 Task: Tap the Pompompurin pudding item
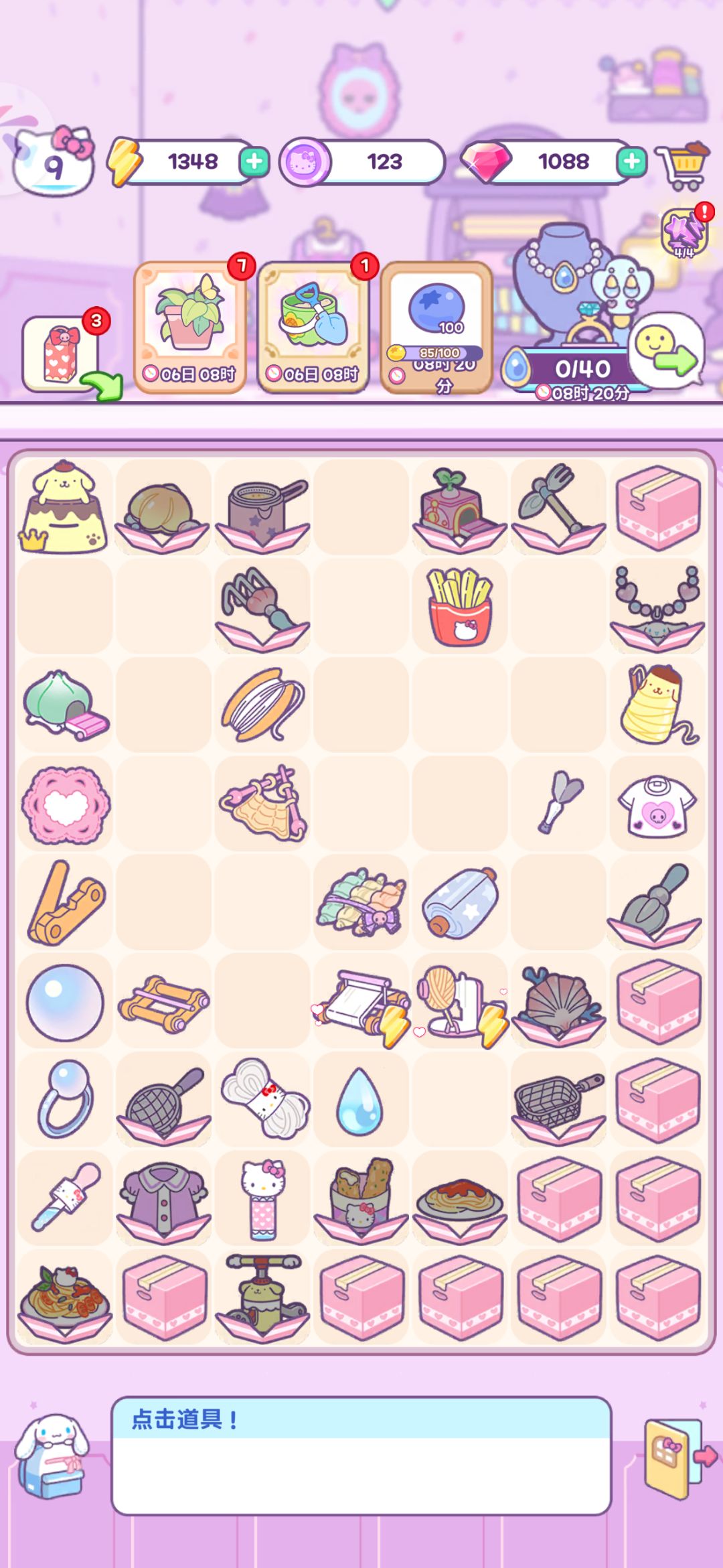tap(64, 506)
